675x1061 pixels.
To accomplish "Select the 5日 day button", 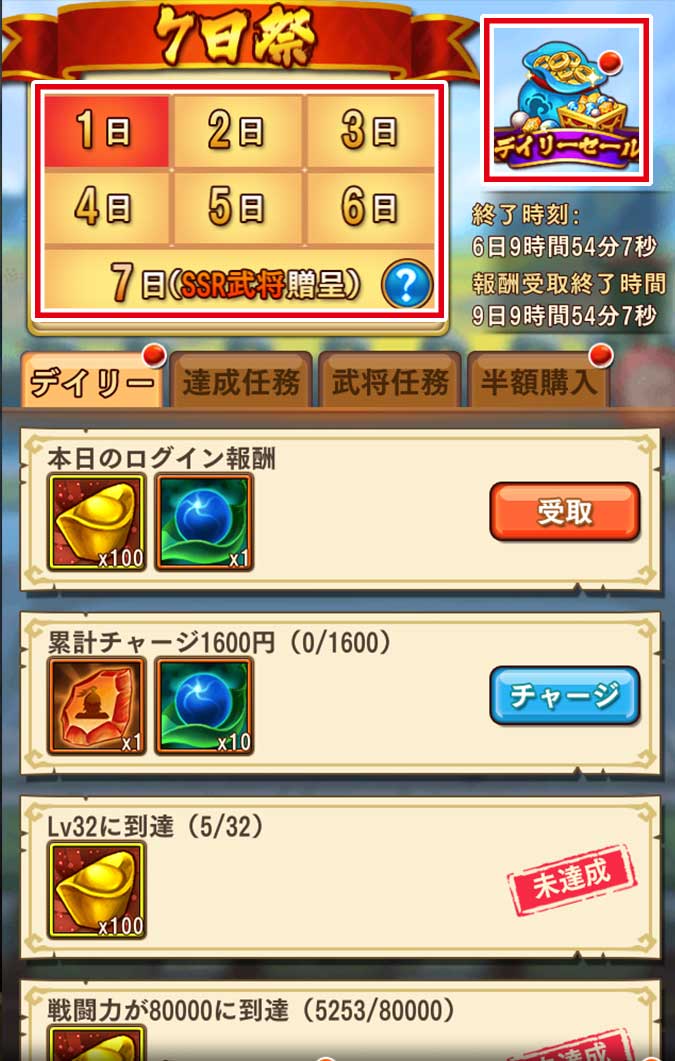I will (237, 208).
